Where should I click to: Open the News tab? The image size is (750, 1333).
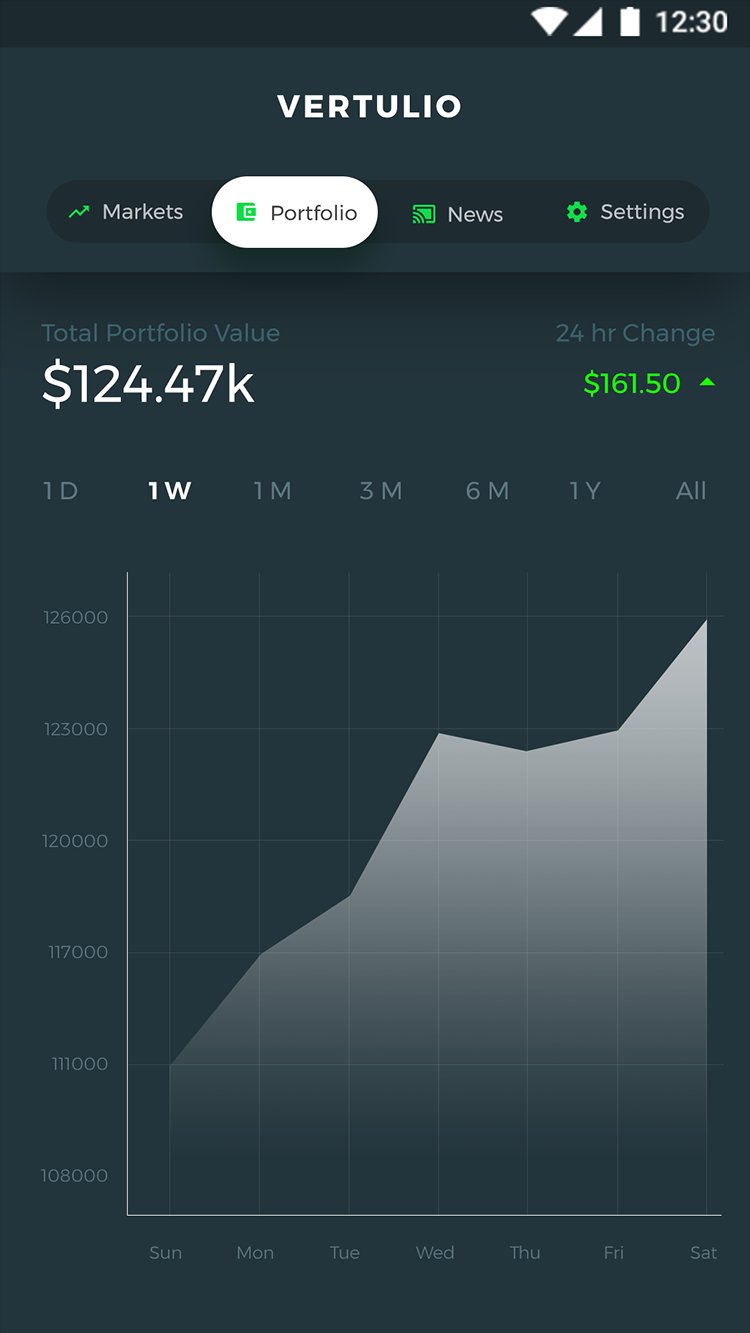click(x=458, y=214)
